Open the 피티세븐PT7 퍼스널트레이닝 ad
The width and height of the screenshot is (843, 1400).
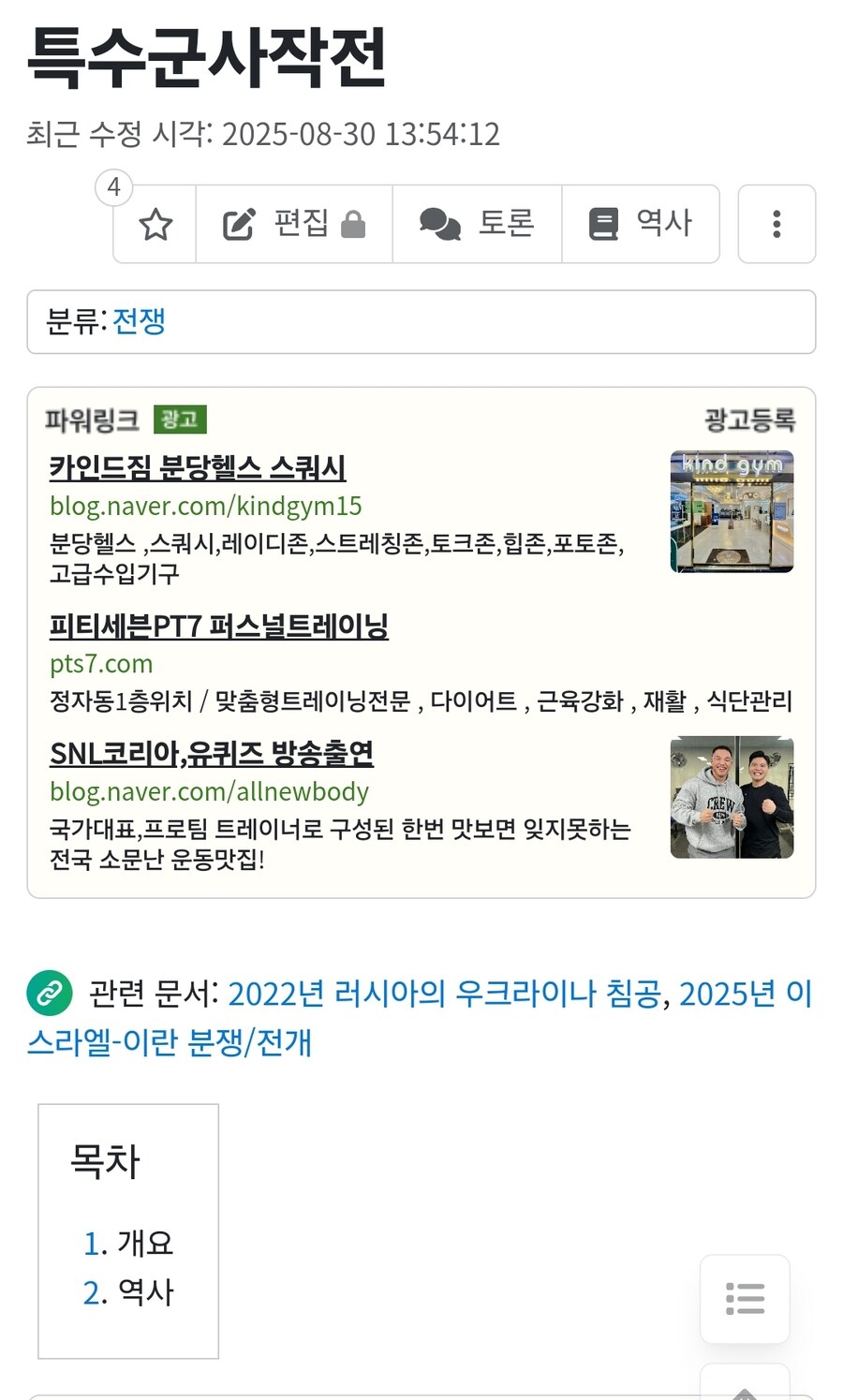tap(218, 626)
